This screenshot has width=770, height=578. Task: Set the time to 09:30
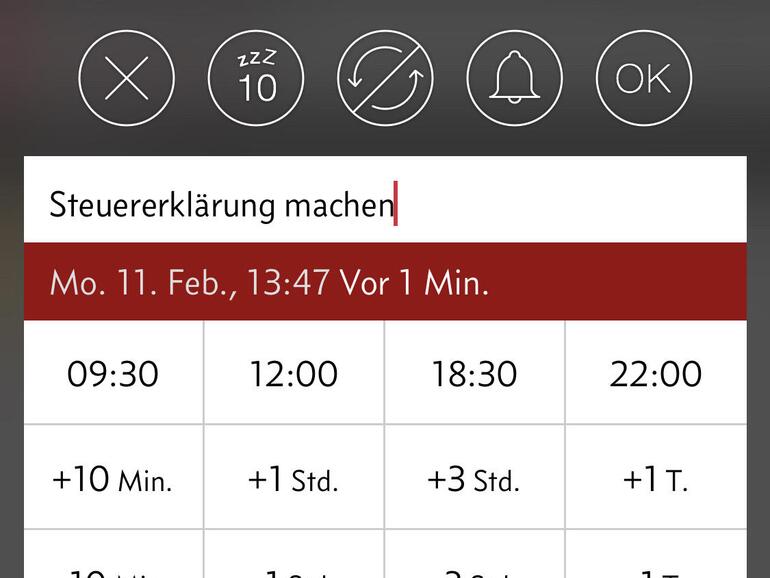(113, 373)
